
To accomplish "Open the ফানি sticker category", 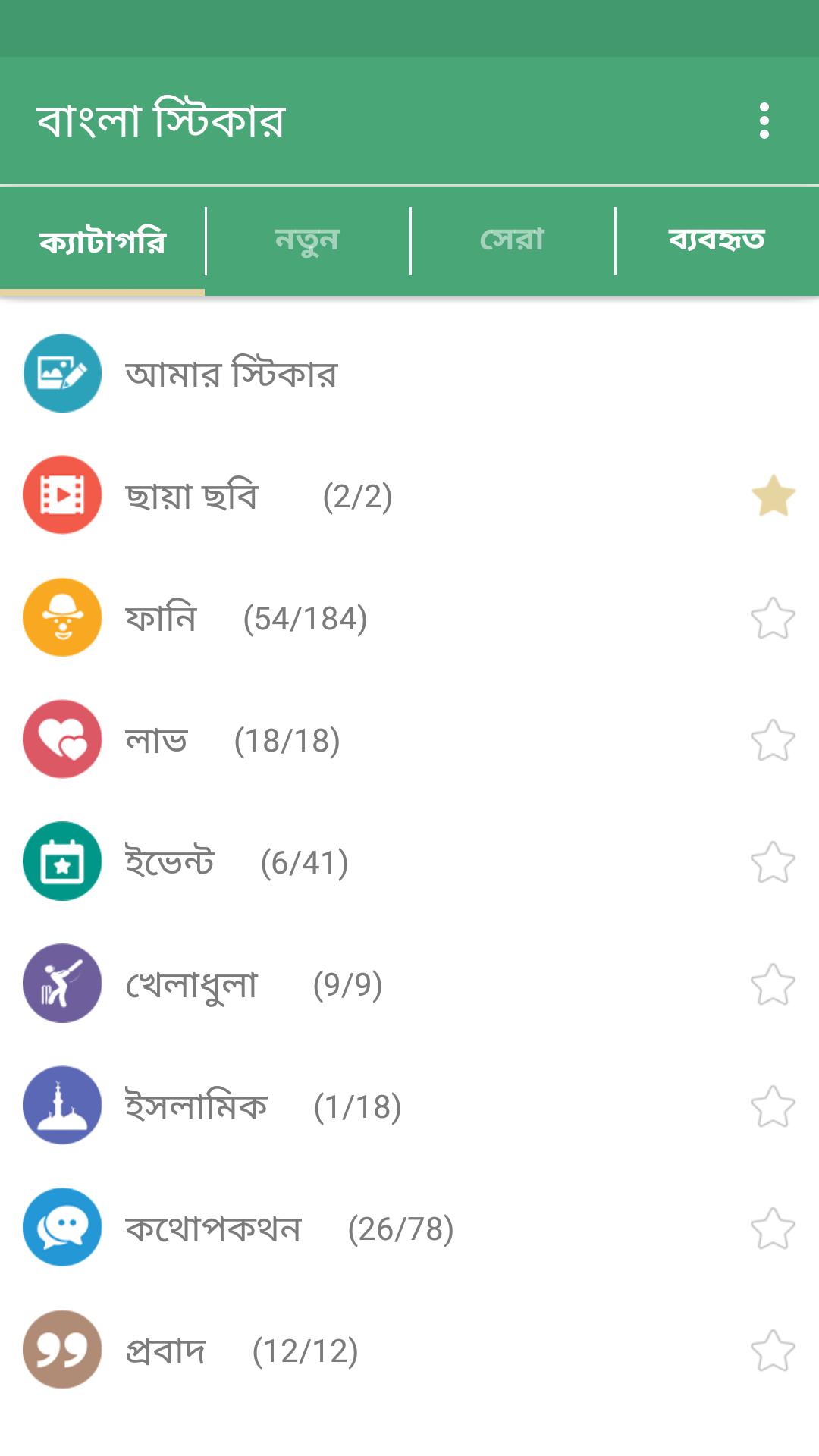I will (x=161, y=618).
